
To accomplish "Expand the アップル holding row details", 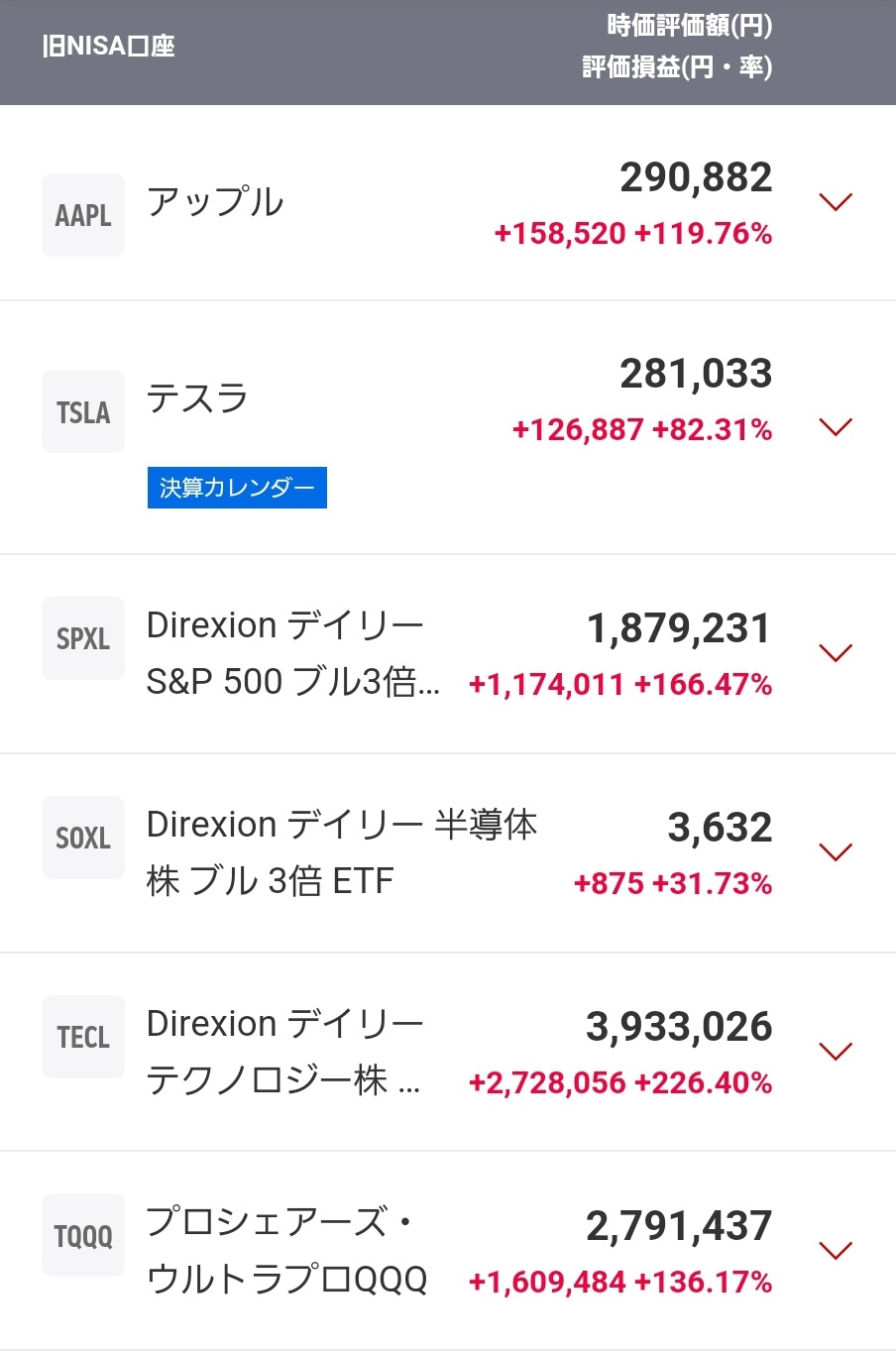I will point(836,202).
